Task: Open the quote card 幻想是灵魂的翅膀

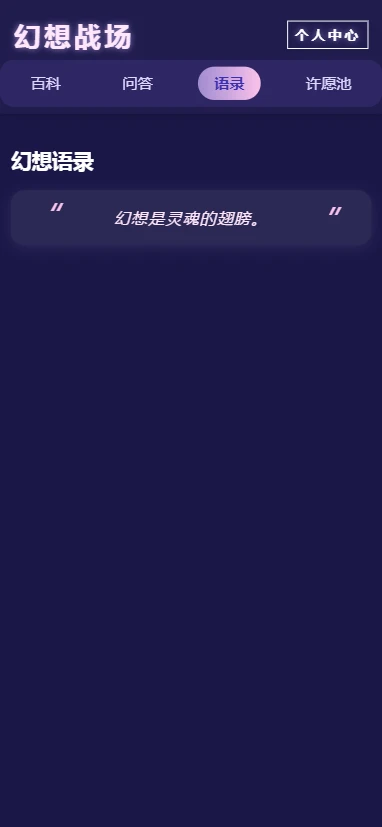Action: pos(191,218)
